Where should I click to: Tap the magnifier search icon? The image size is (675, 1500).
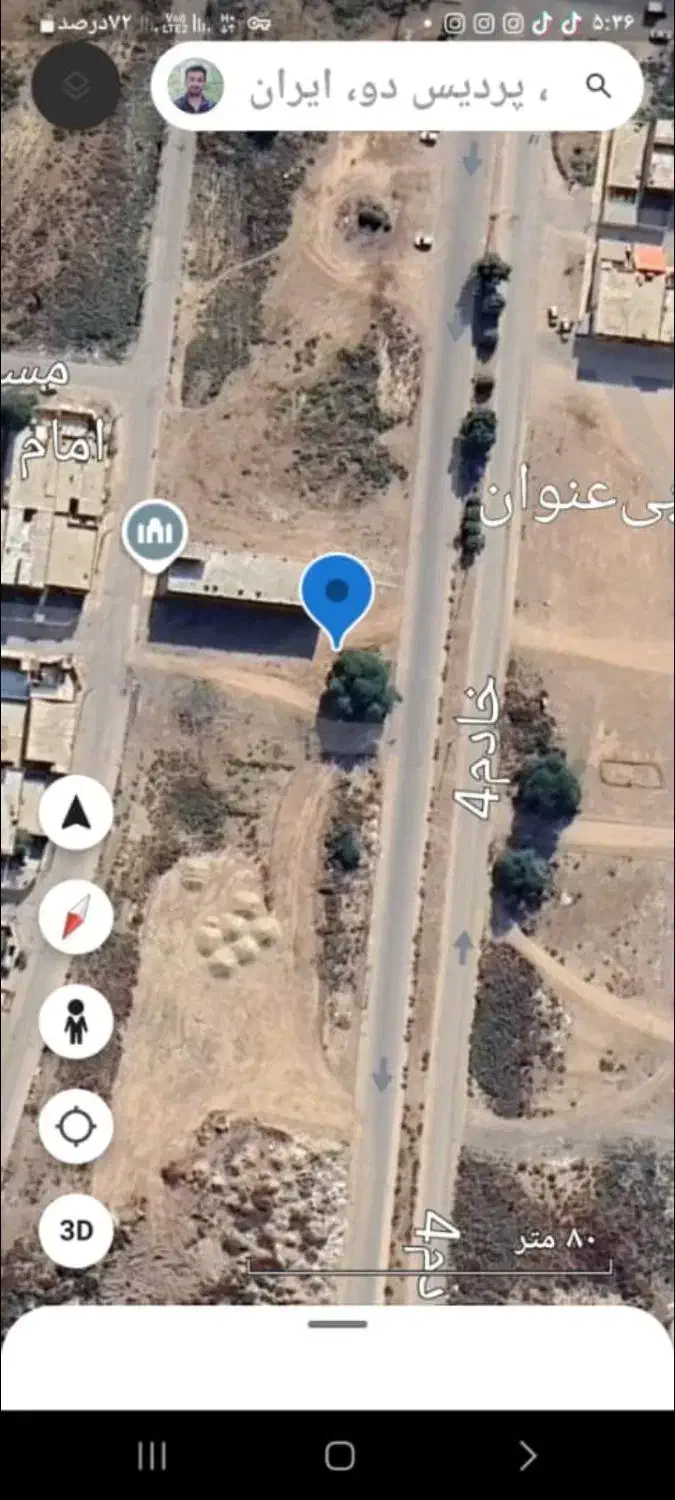(598, 87)
